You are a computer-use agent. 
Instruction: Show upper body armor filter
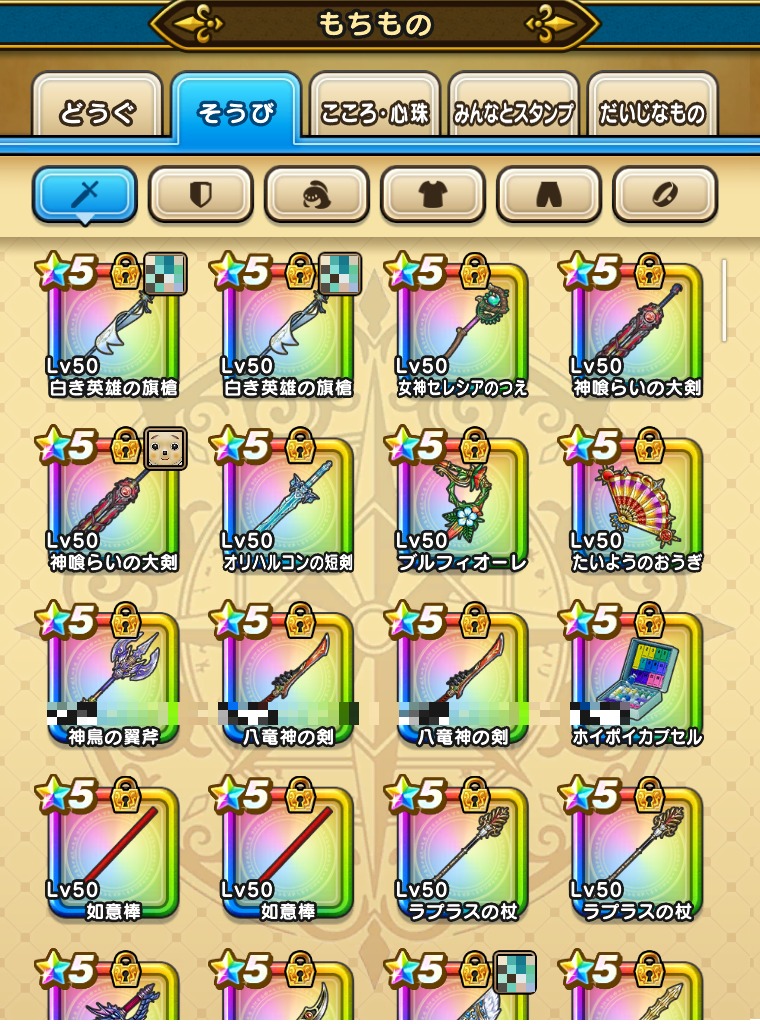point(433,194)
